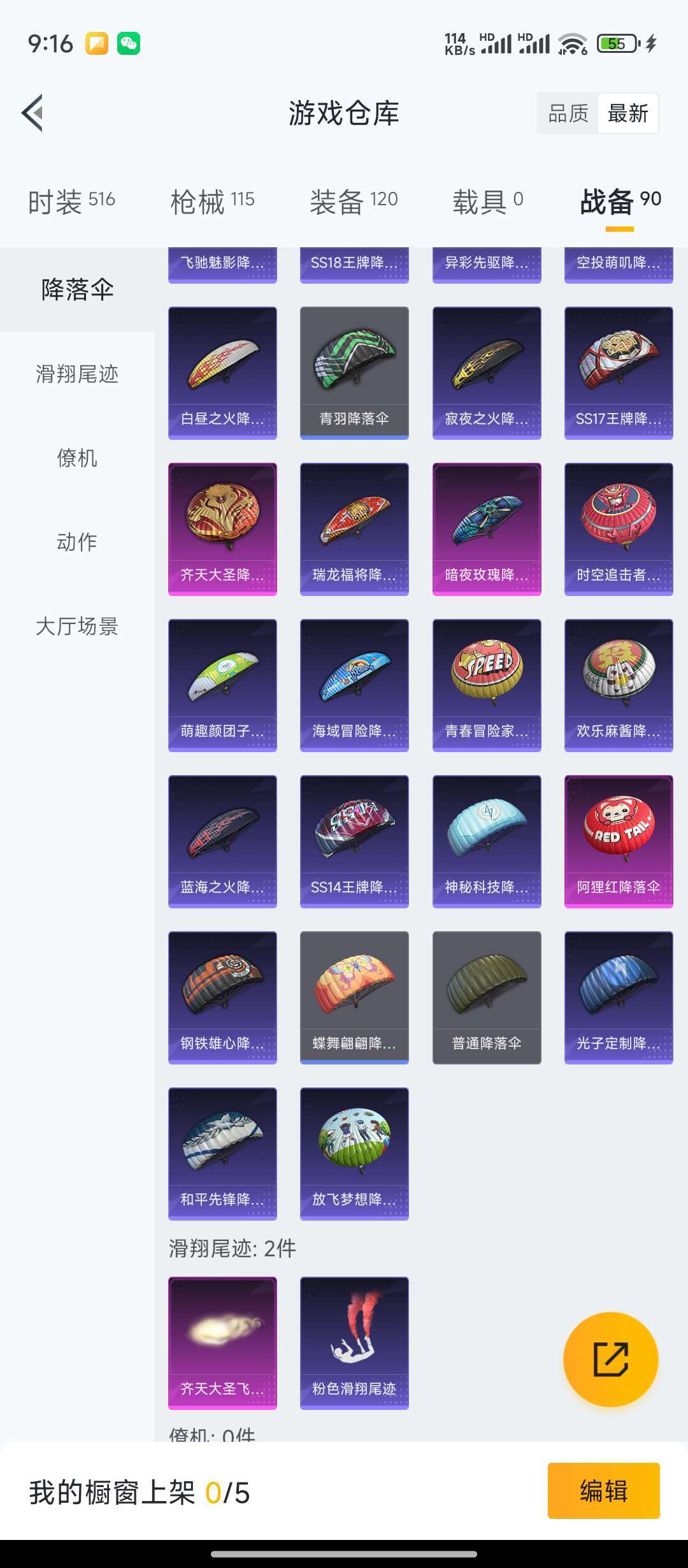Screen dimensions: 688x1568
Task: Open 大厅场景 in the side menu
Action: [x=77, y=626]
